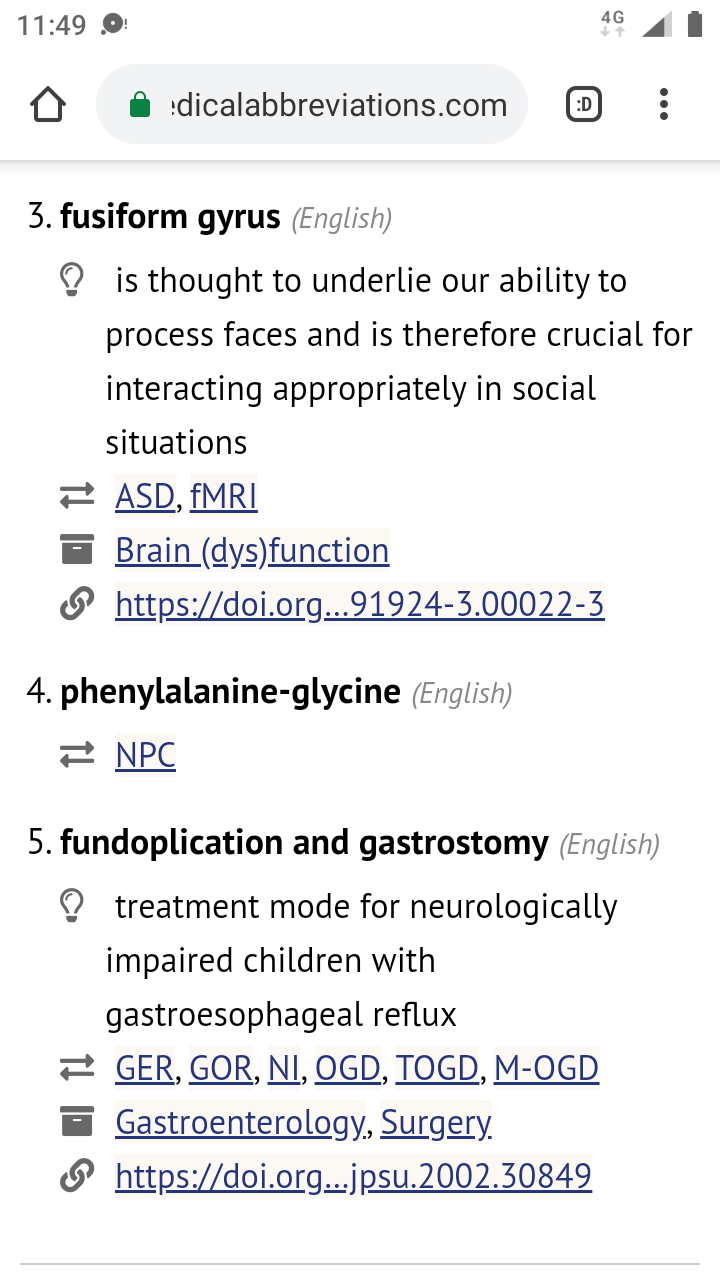Open the GER abbreviation link

pos(146,1068)
